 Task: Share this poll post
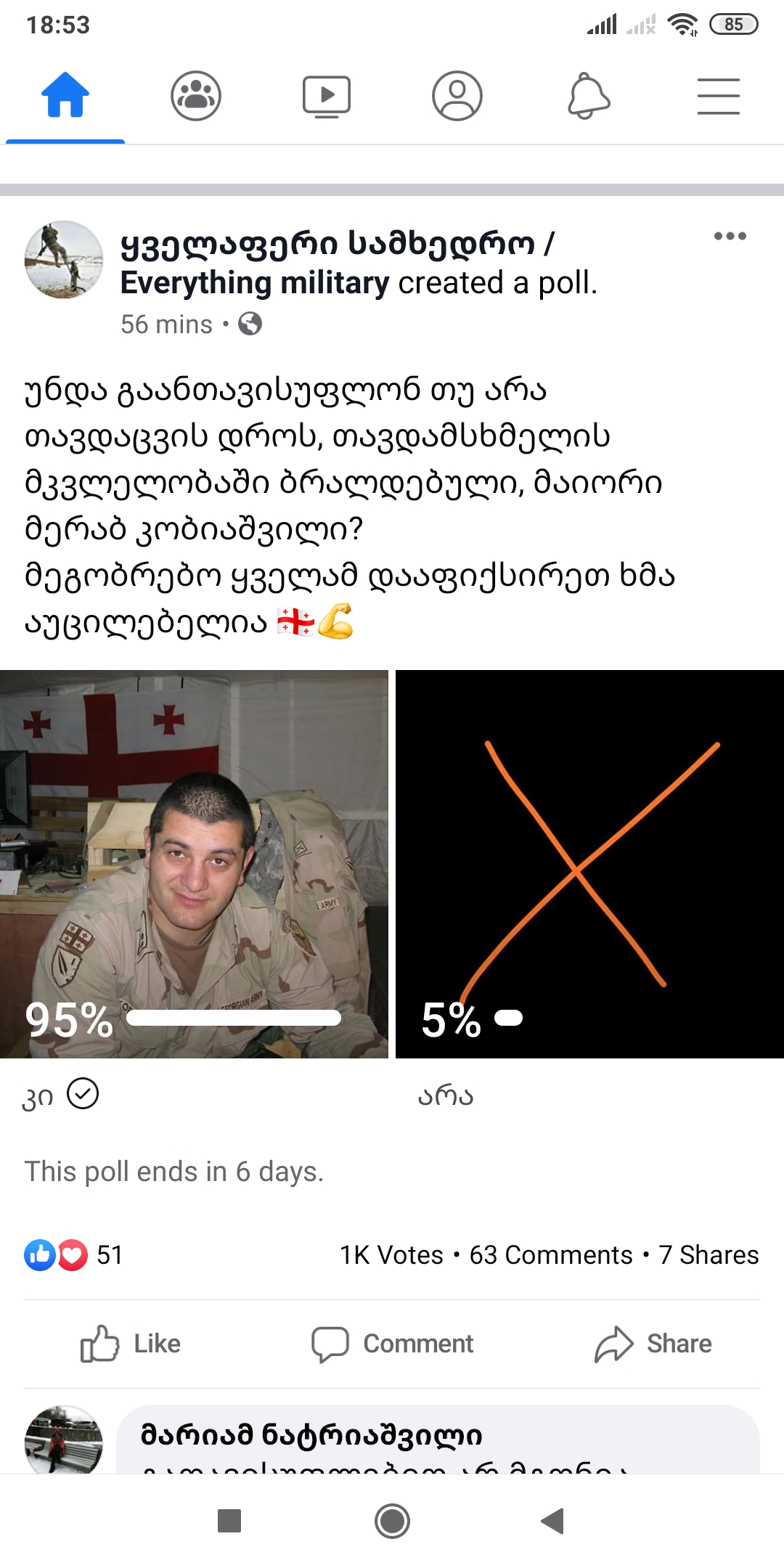point(653,1344)
